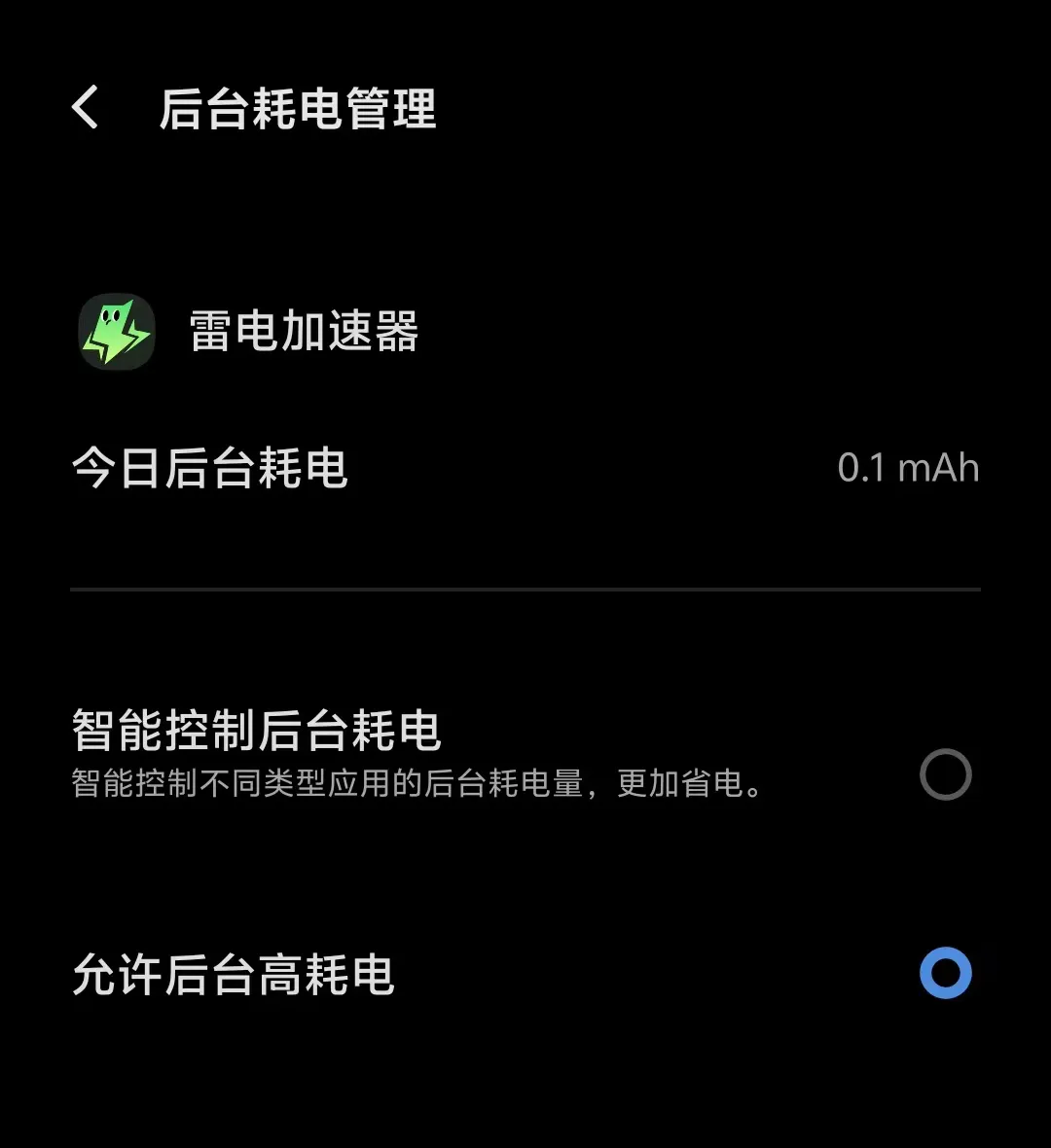Open the 今日后台耗电 detail row
This screenshot has width=1051, height=1148.
(209, 469)
